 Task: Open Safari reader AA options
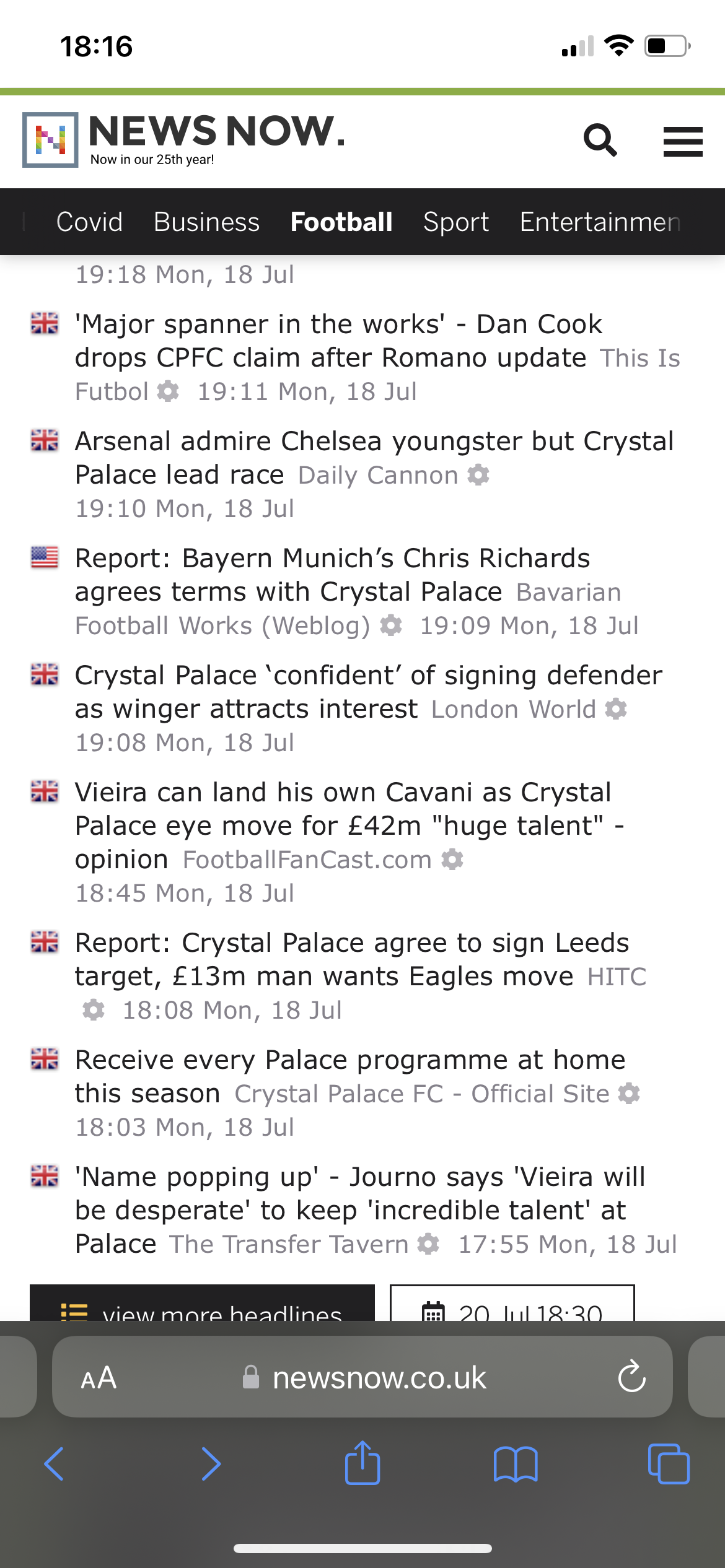click(x=99, y=1377)
